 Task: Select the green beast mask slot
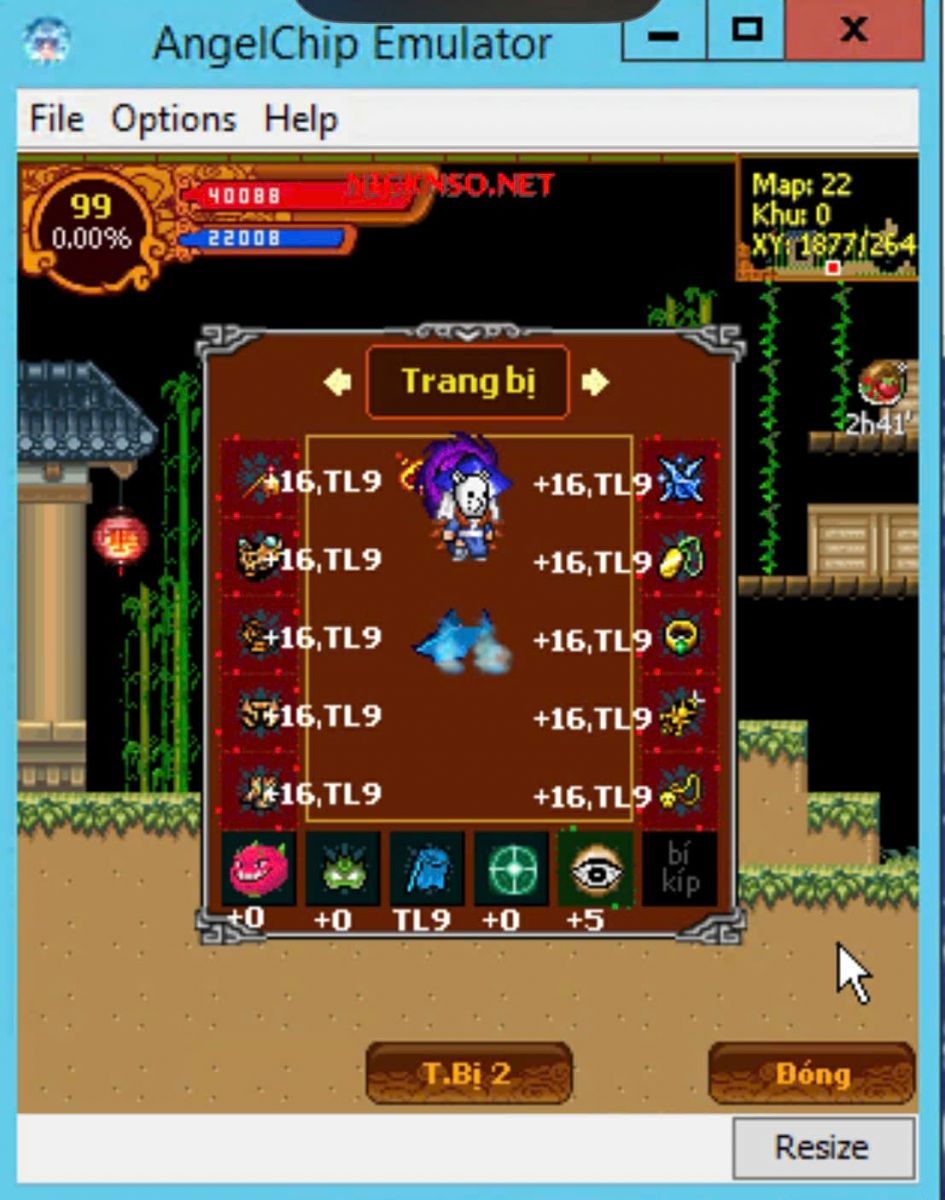(342, 869)
